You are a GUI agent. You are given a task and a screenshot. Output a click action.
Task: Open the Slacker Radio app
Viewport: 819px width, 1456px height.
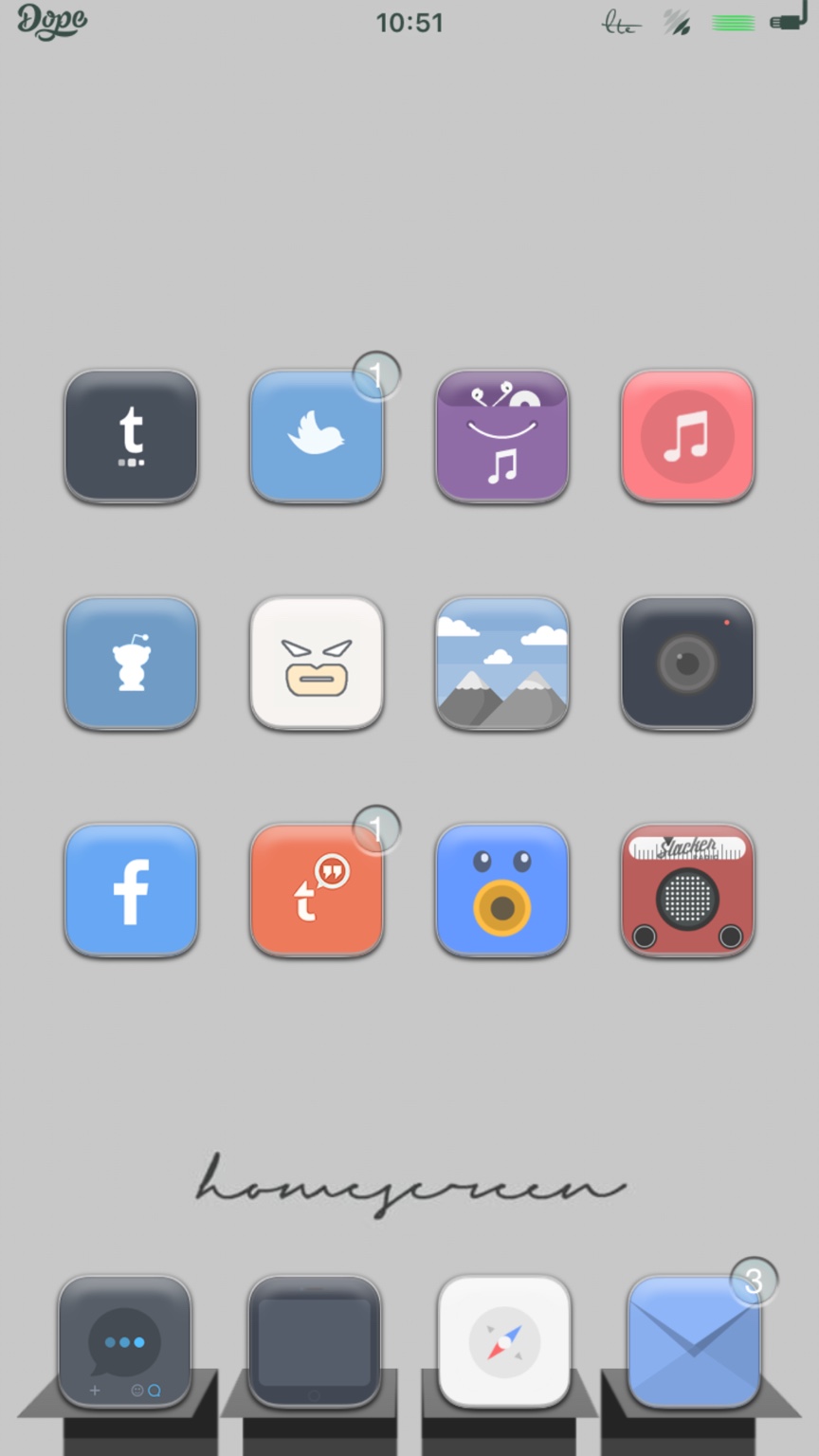coord(687,890)
